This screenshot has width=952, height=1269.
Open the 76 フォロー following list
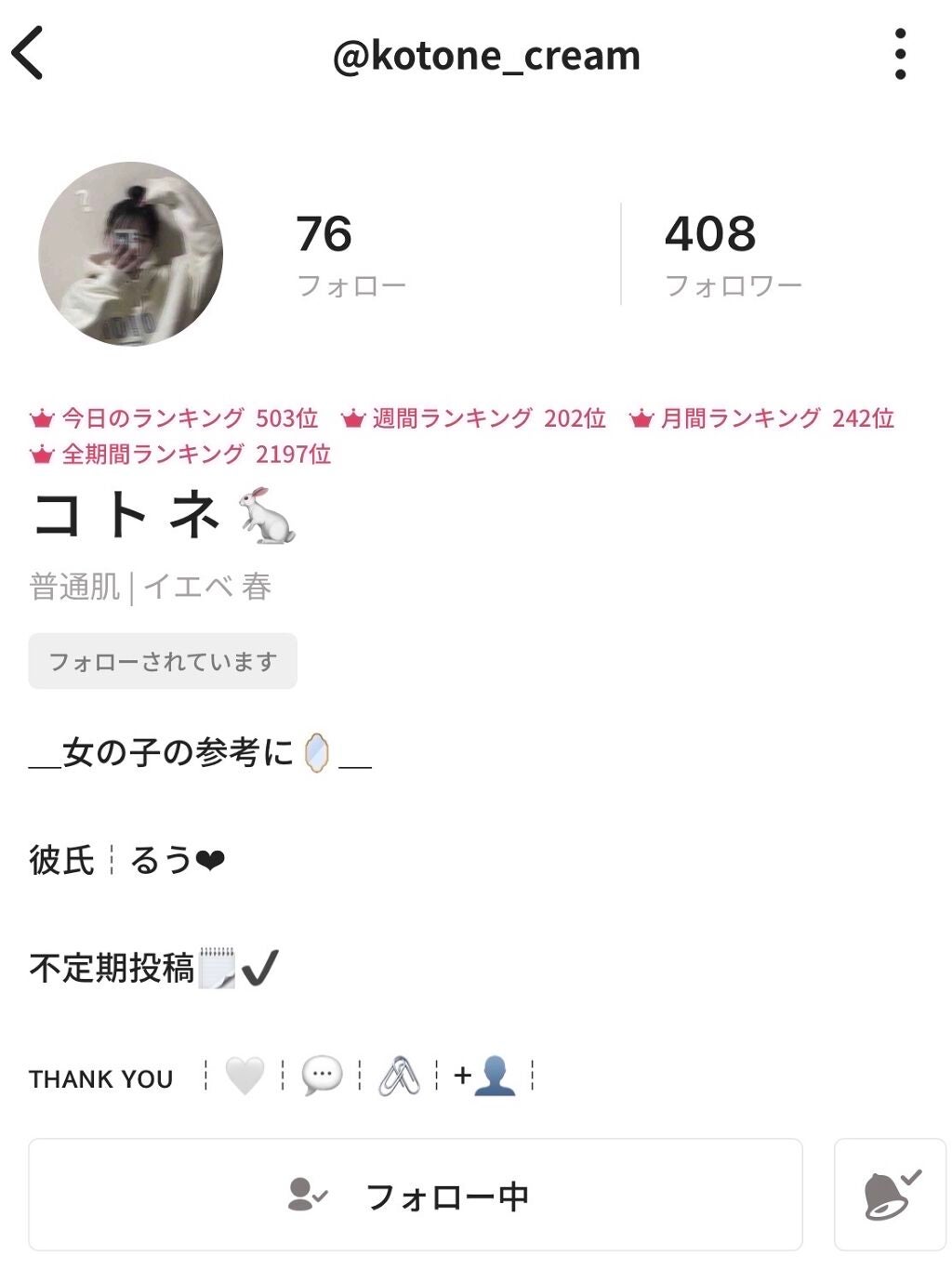[350, 254]
